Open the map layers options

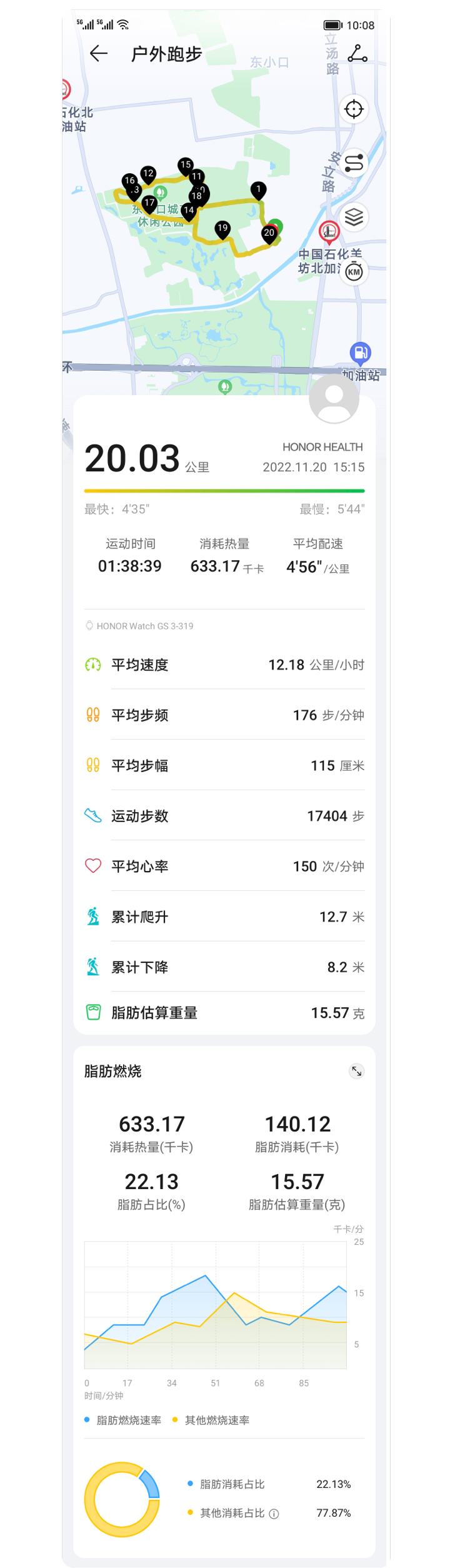[x=354, y=217]
